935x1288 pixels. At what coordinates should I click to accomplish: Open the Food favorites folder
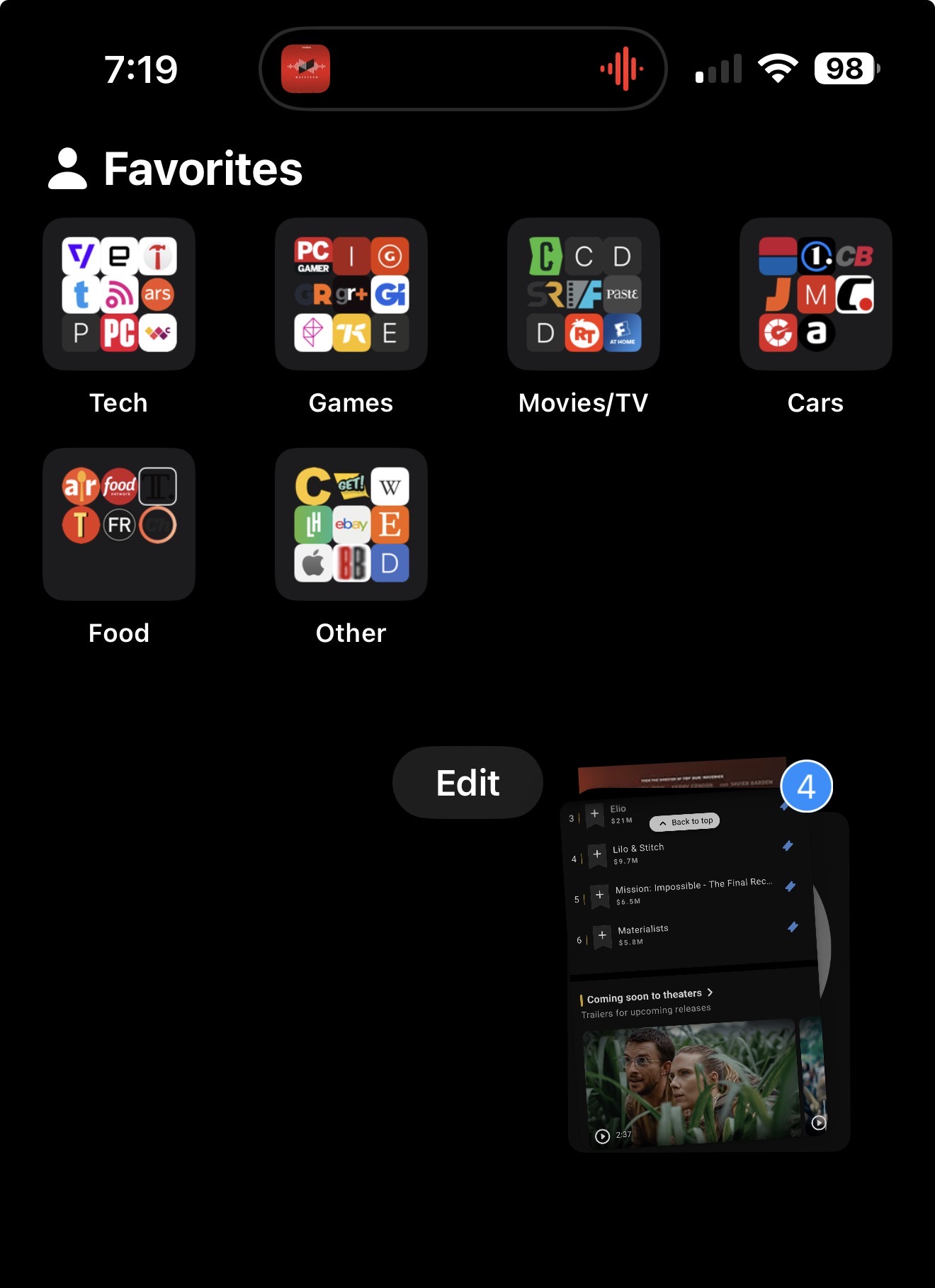[x=118, y=524]
